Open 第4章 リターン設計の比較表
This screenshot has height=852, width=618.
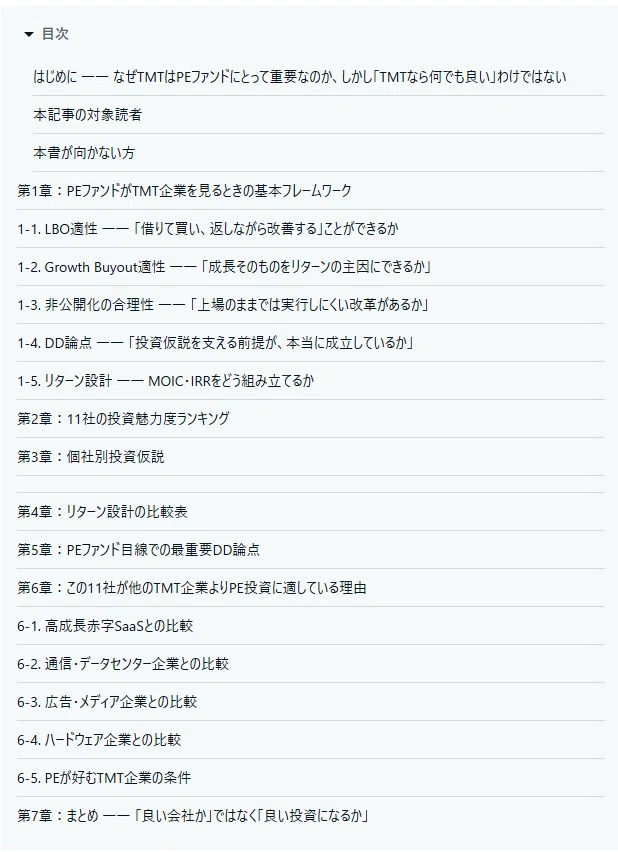click(102, 512)
